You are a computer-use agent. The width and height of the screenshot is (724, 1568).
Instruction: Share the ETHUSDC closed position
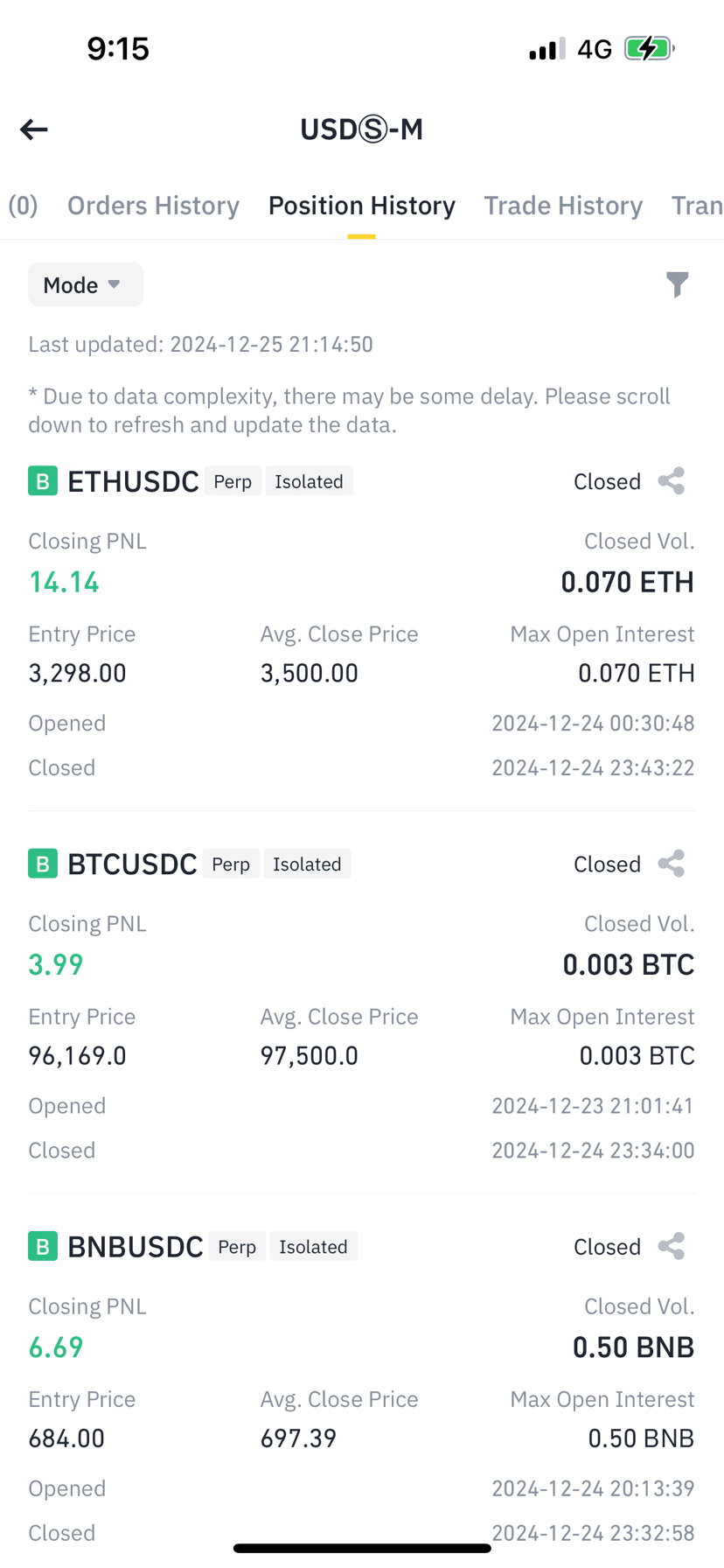(x=672, y=481)
